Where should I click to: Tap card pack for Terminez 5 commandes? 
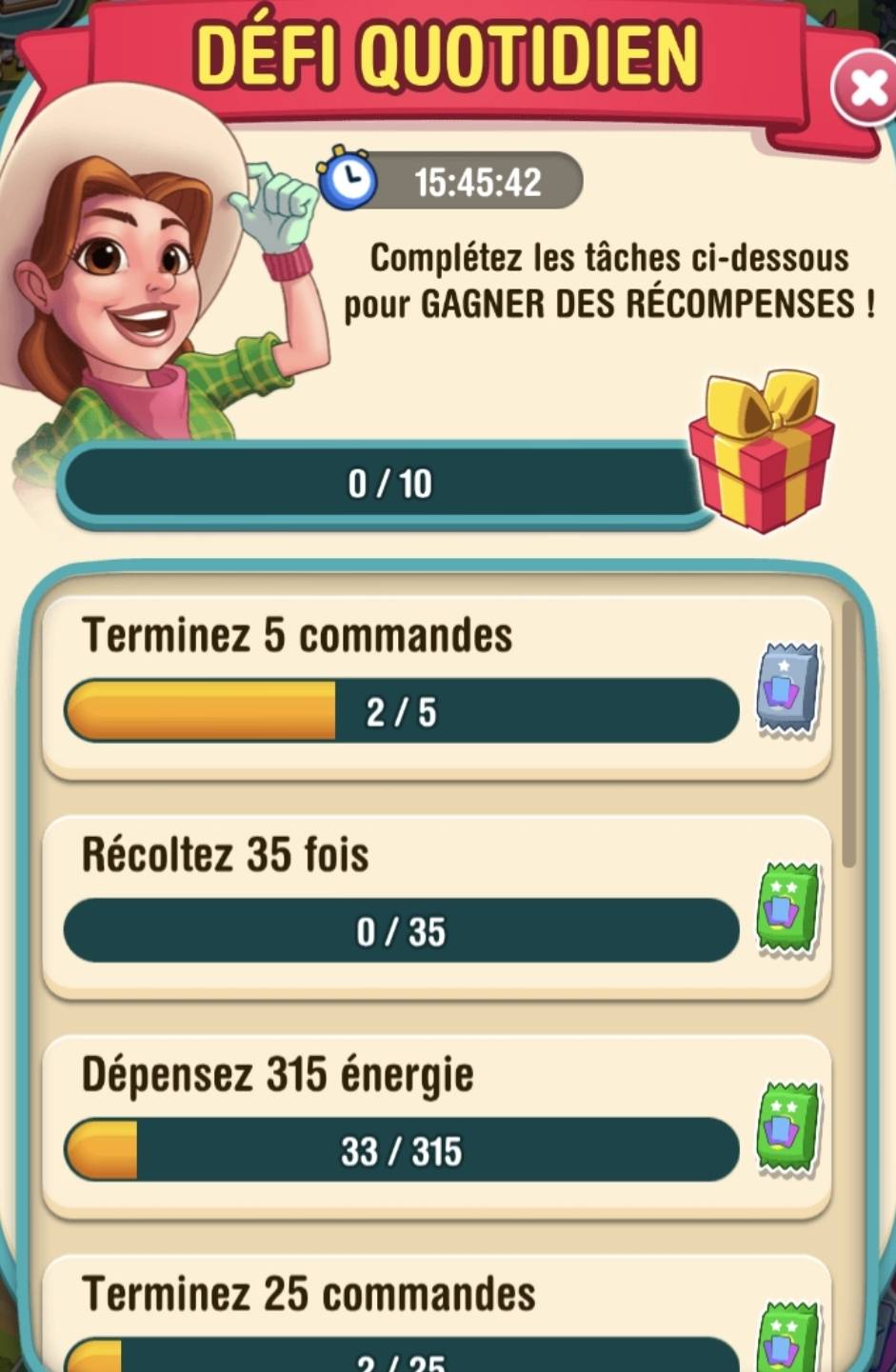click(x=788, y=689)
